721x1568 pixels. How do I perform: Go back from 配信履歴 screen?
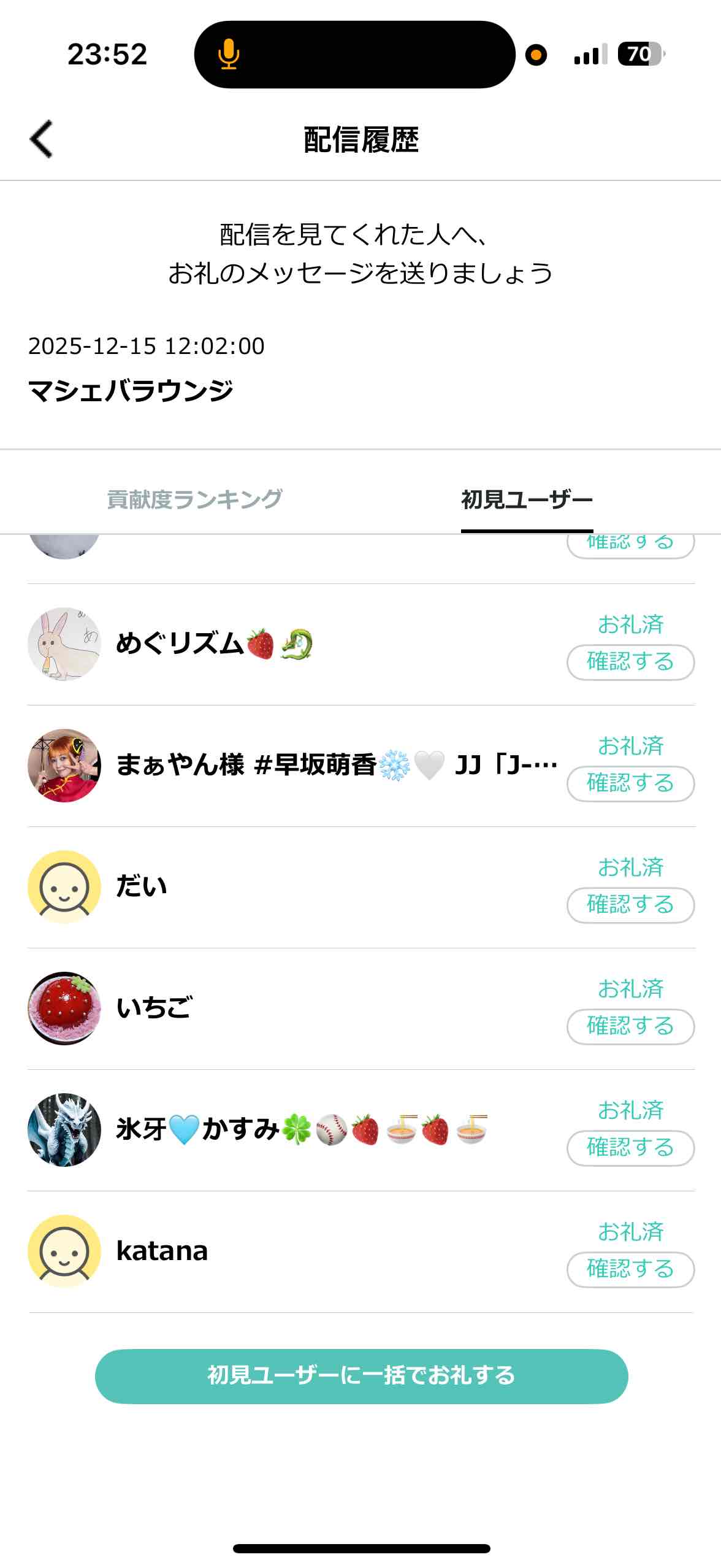pyautogui.click(x=42, y=139)
